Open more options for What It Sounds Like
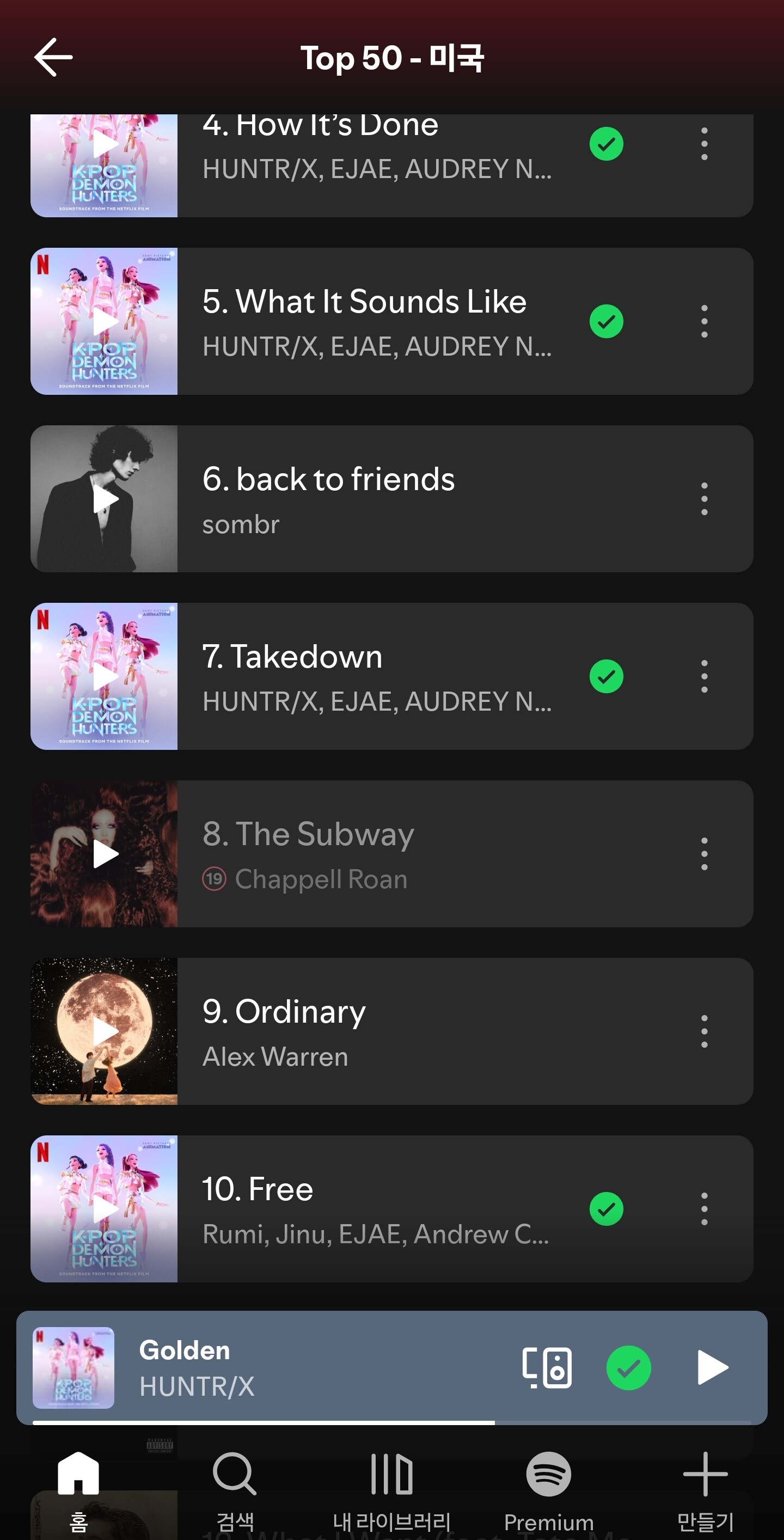 pos(704,322)
